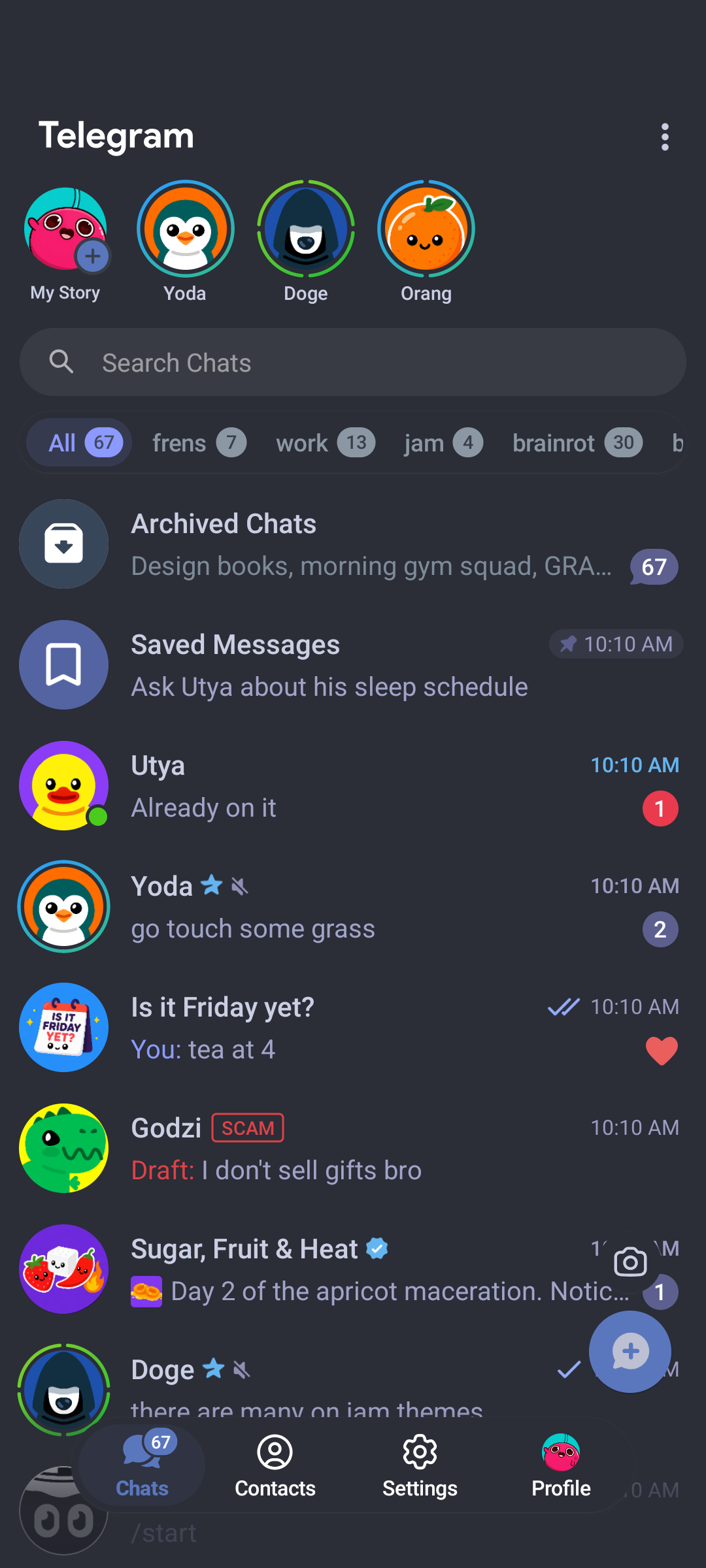
Task: Open the three-dot overflow menu
Action: pos(665,137)
